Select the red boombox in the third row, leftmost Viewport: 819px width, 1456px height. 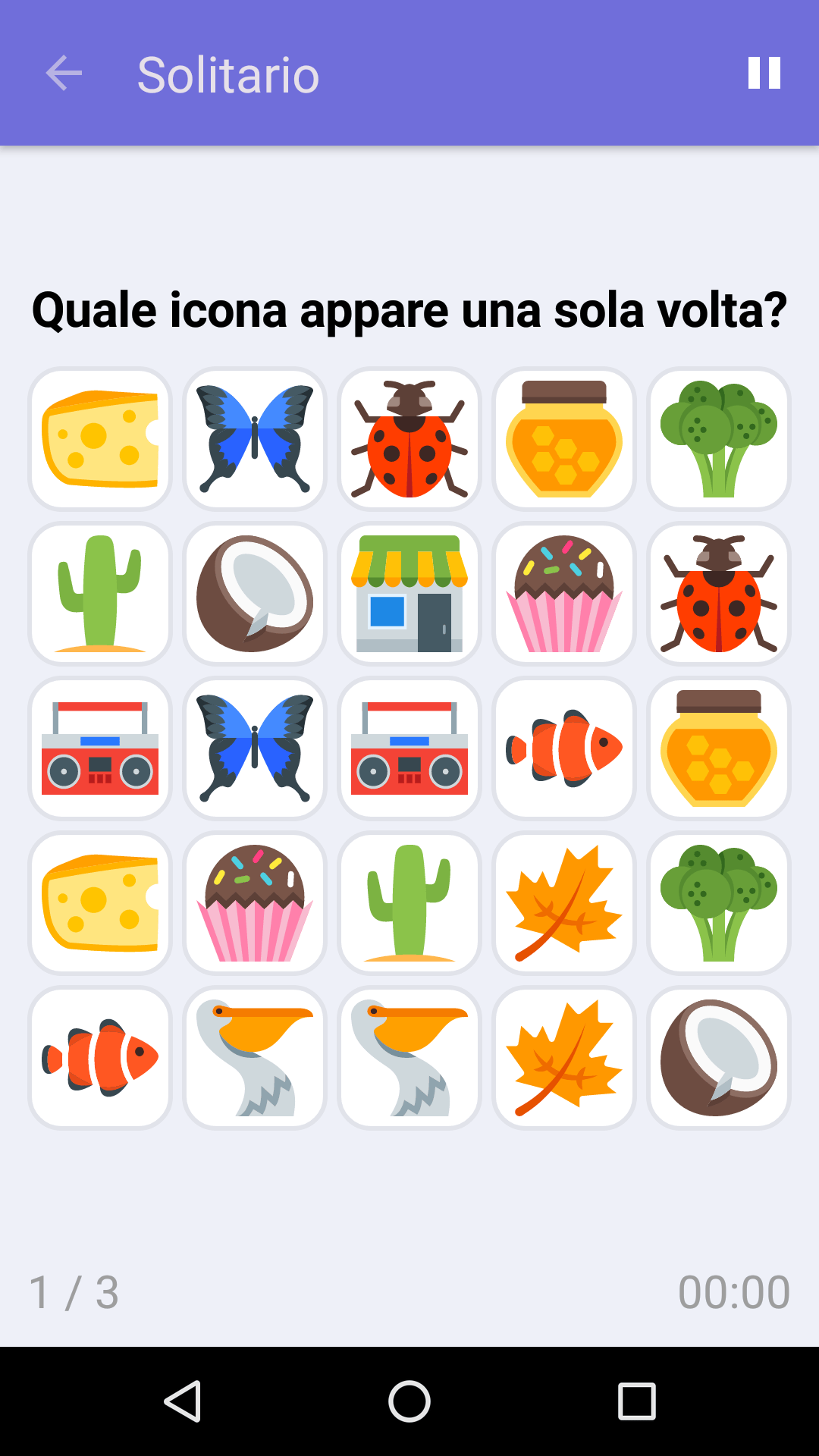(100, 749)
